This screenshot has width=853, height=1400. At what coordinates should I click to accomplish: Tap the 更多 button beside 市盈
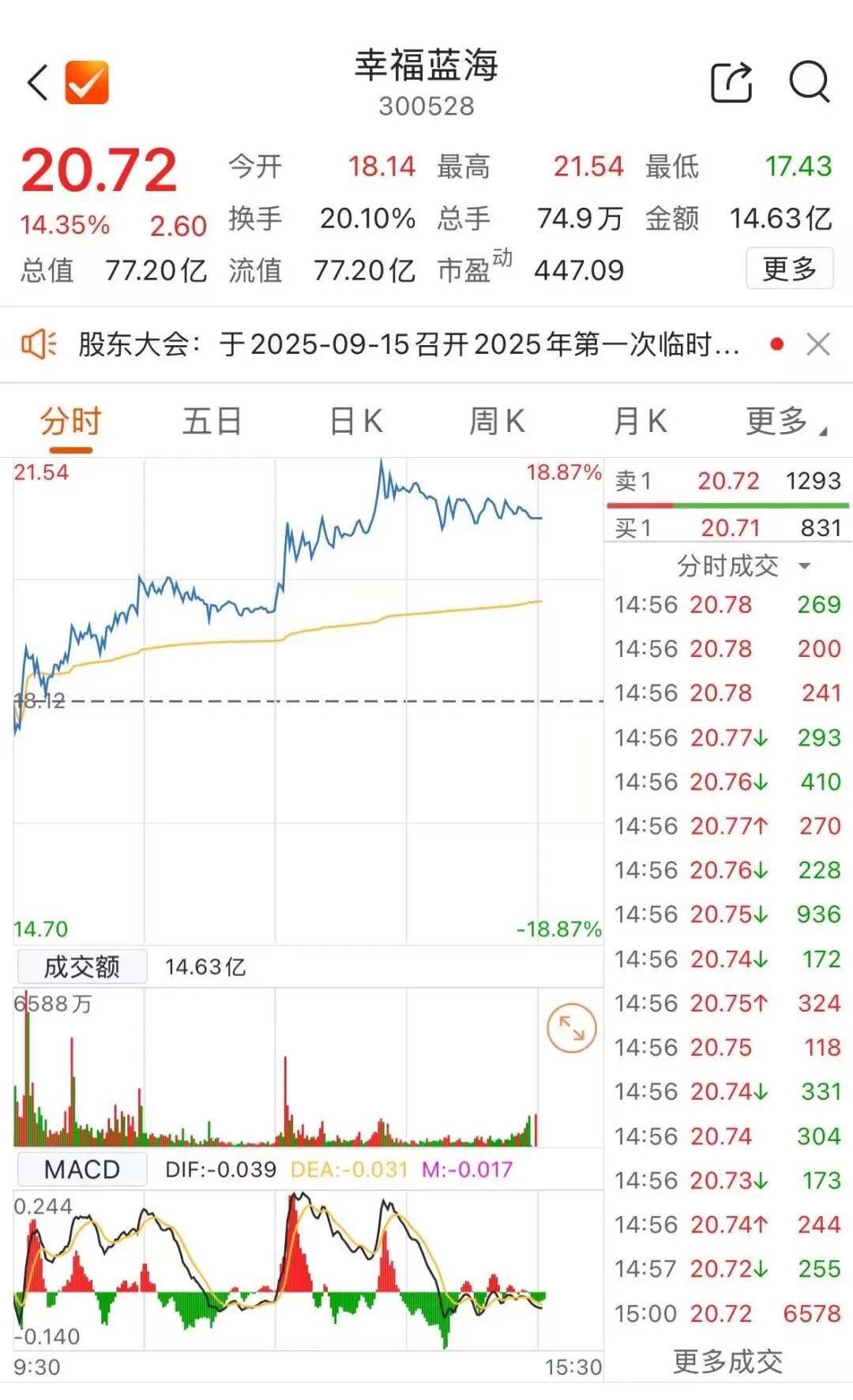789,269
